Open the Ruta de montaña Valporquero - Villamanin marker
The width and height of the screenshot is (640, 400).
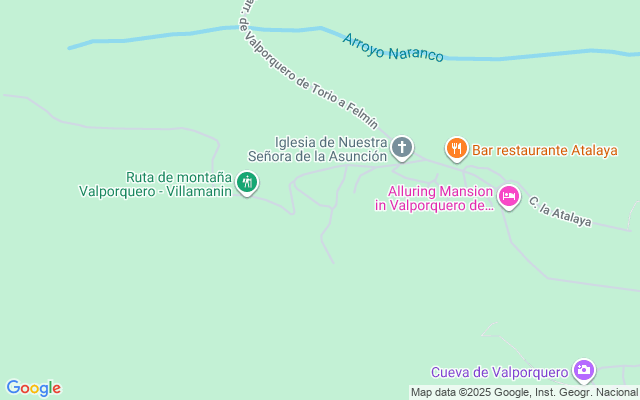tap(247, 183)
